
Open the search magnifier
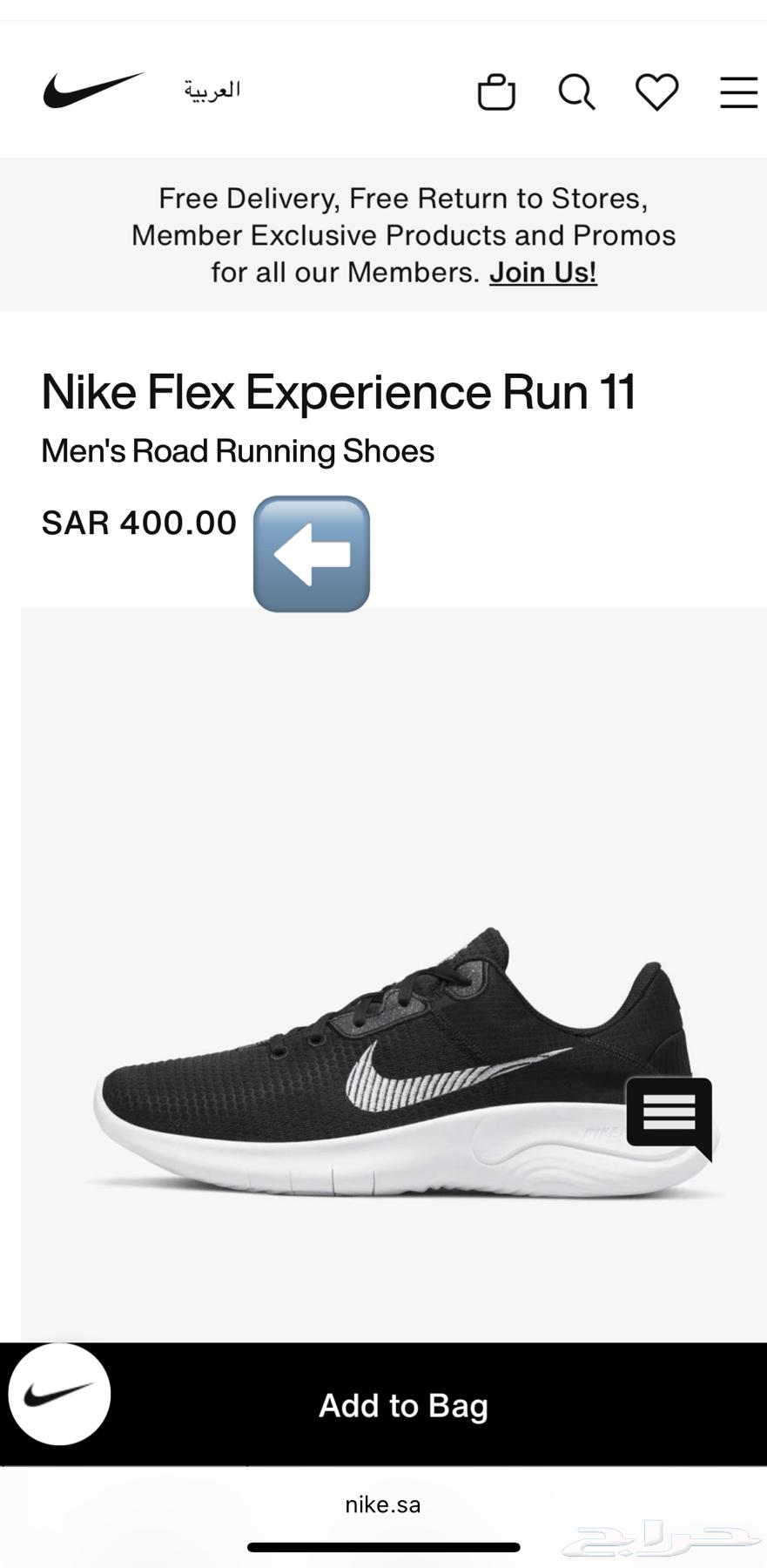point(576,92)
